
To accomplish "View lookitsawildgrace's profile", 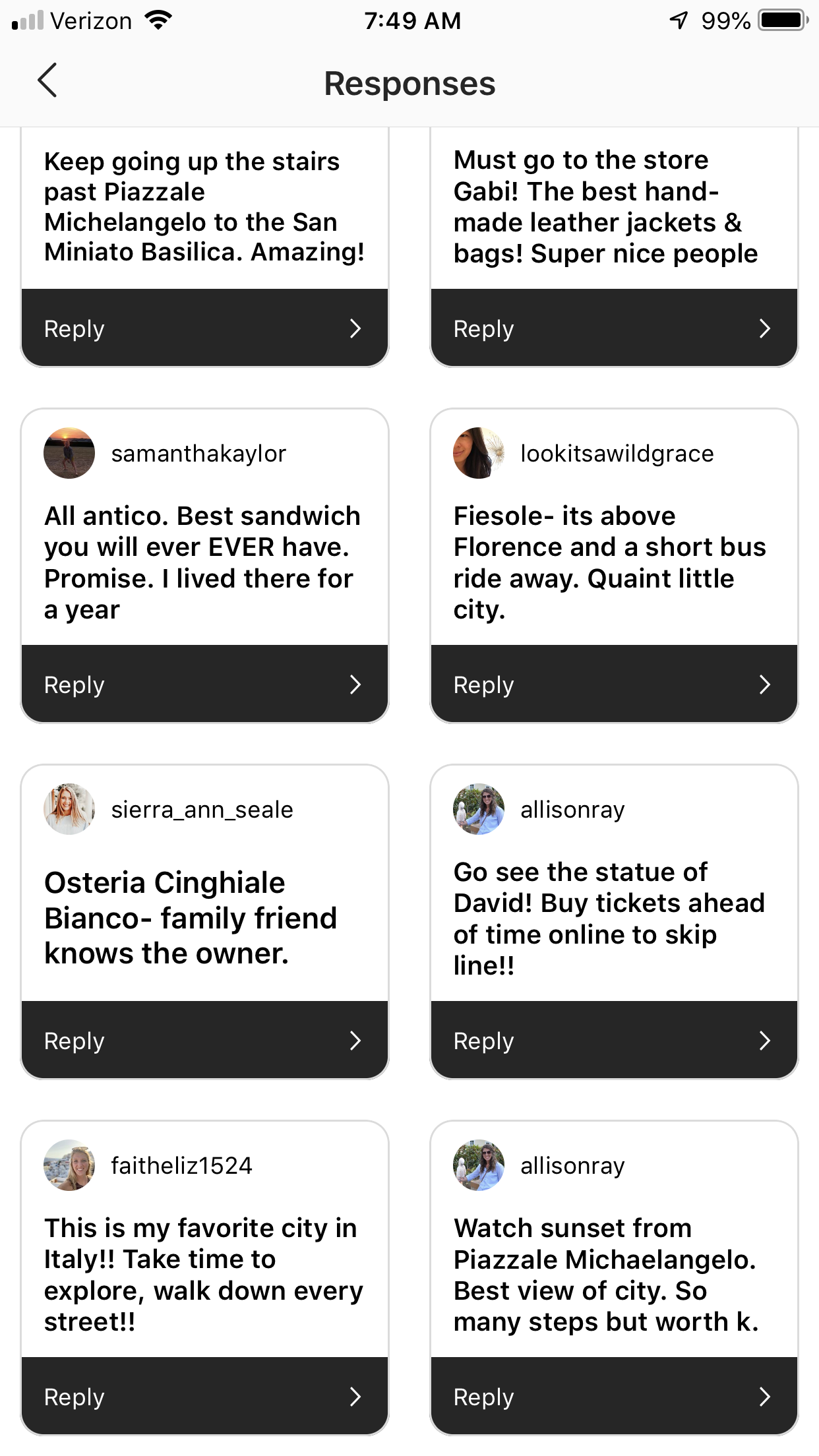I will click(617, 453).
